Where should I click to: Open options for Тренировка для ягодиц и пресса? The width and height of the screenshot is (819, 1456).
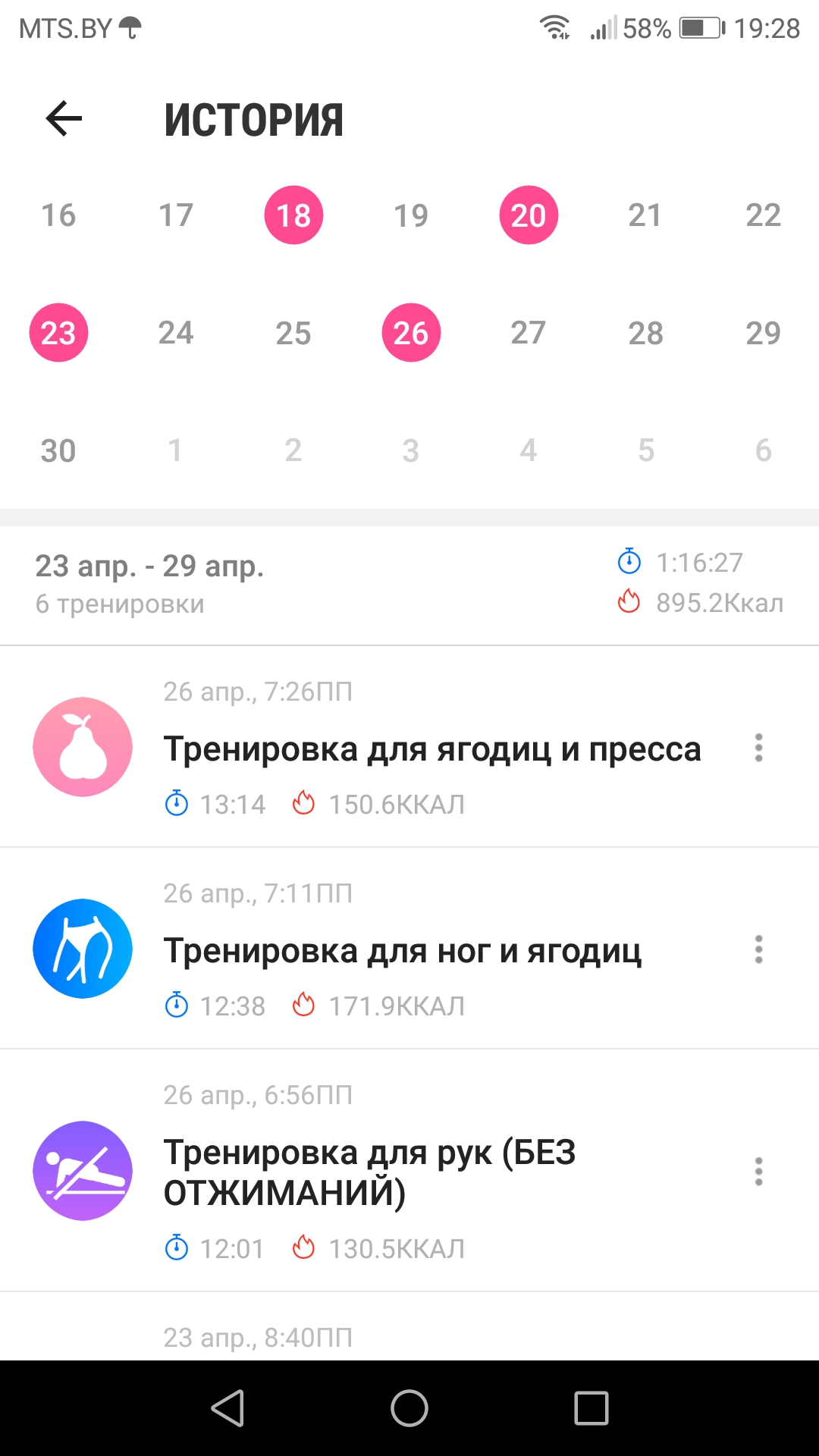coord(758,748)
